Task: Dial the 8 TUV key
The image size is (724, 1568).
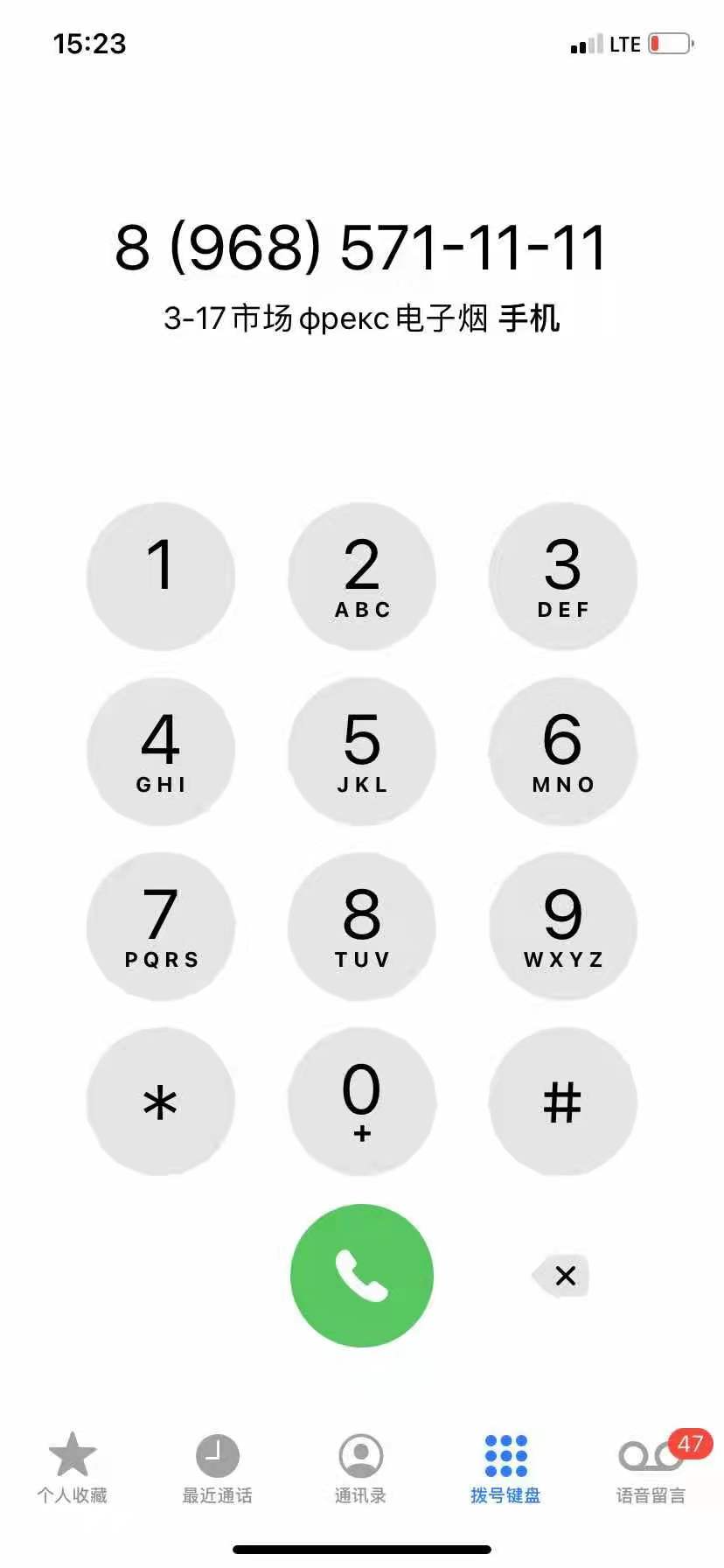Action: click(362, 926)
